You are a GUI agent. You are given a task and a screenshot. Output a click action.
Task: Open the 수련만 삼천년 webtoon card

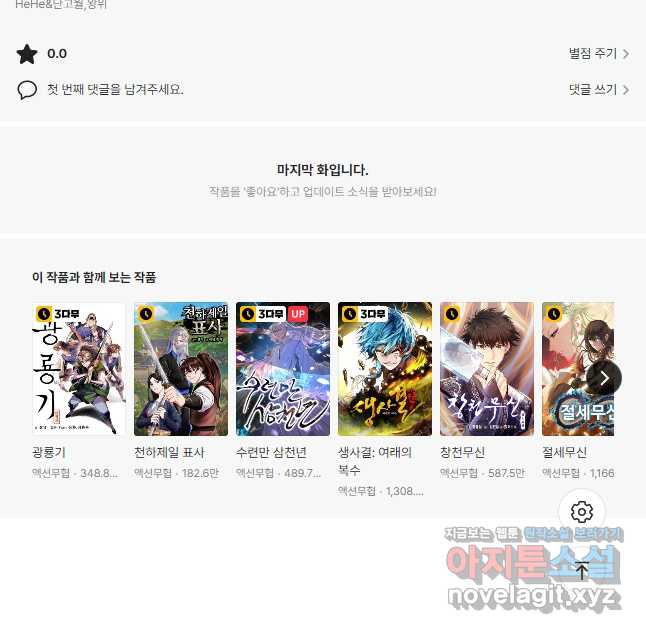(x=283, y=369)
